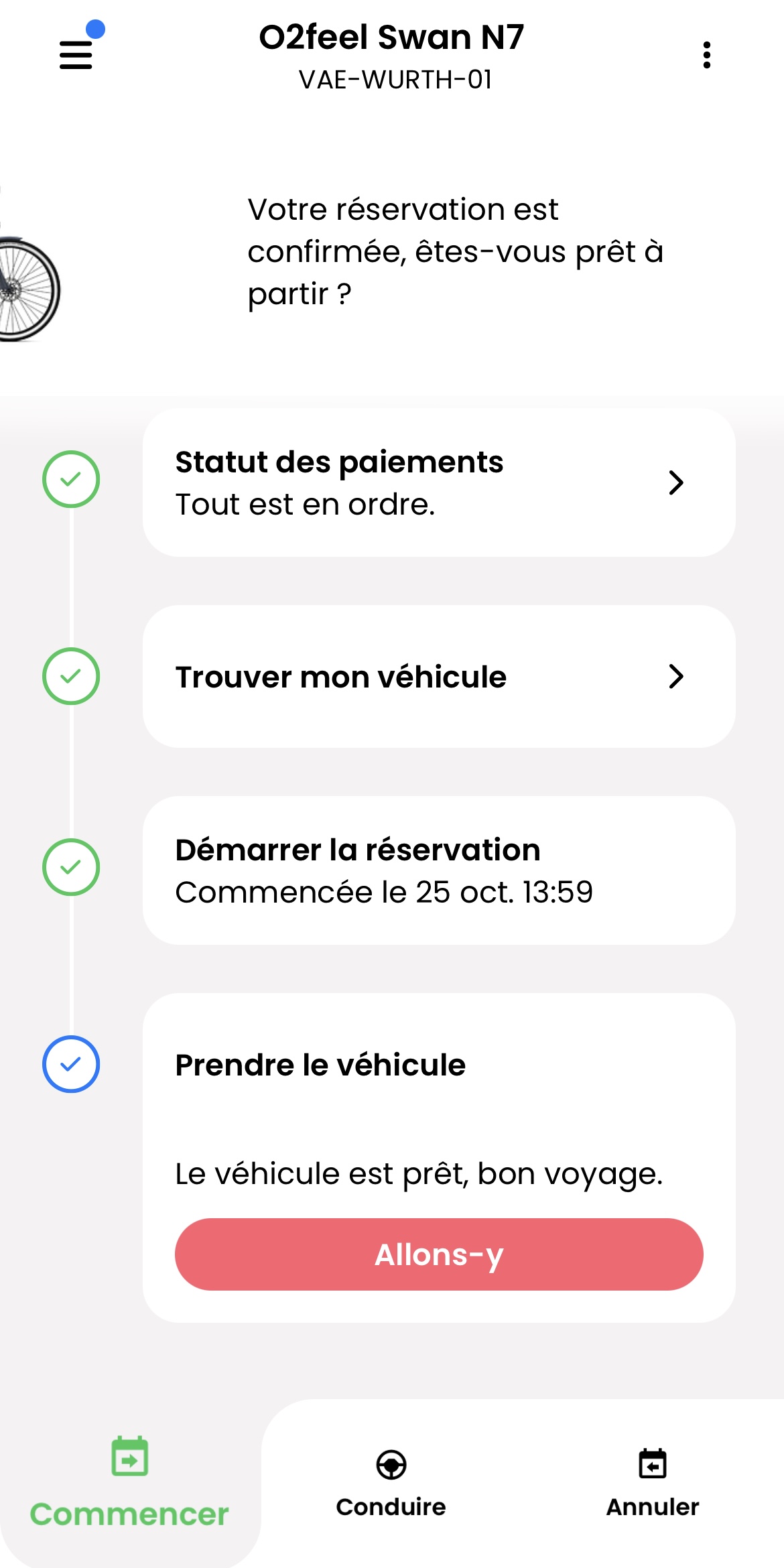
Task: Open Statut des paiements details
Action: coord(439,482)
